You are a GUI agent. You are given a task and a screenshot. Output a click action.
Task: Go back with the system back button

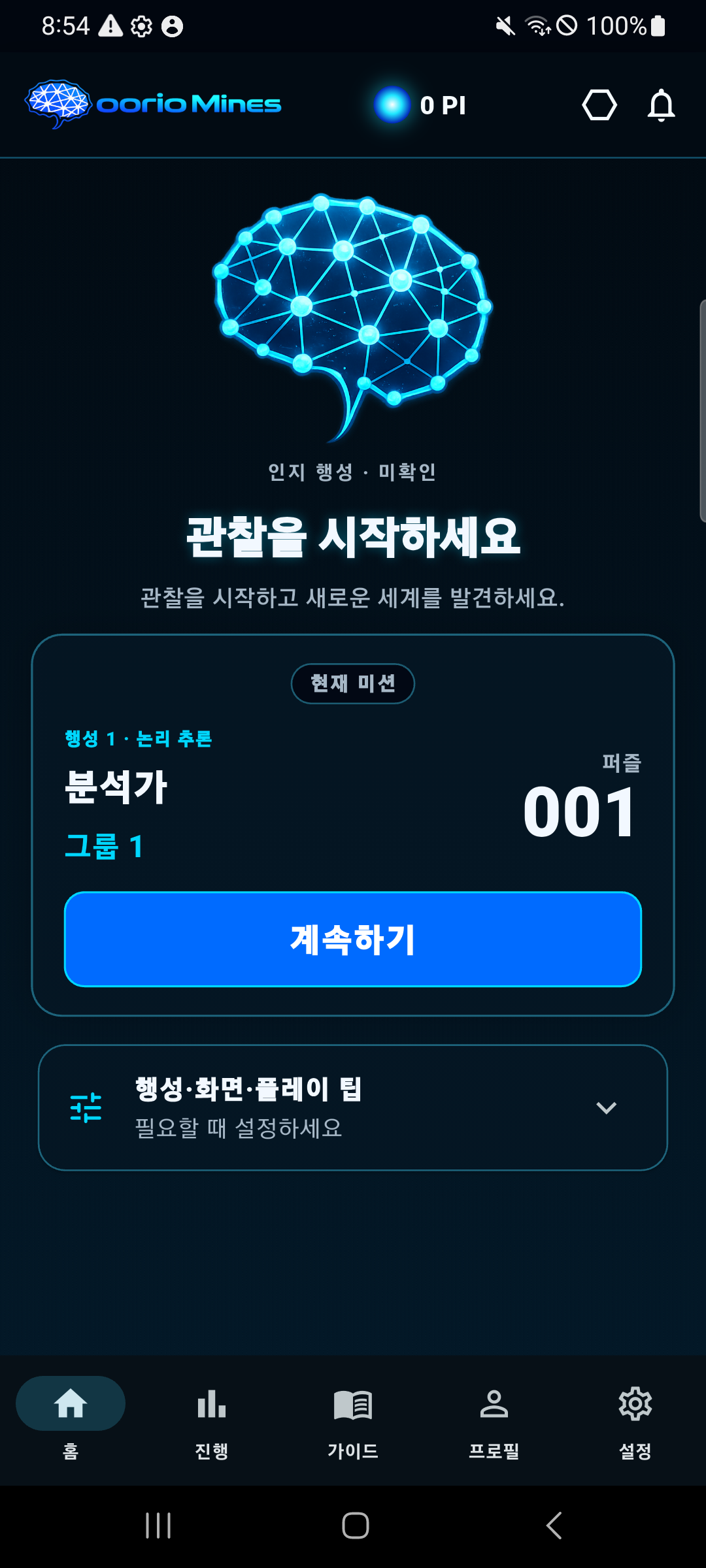[x=554, y=1526]
